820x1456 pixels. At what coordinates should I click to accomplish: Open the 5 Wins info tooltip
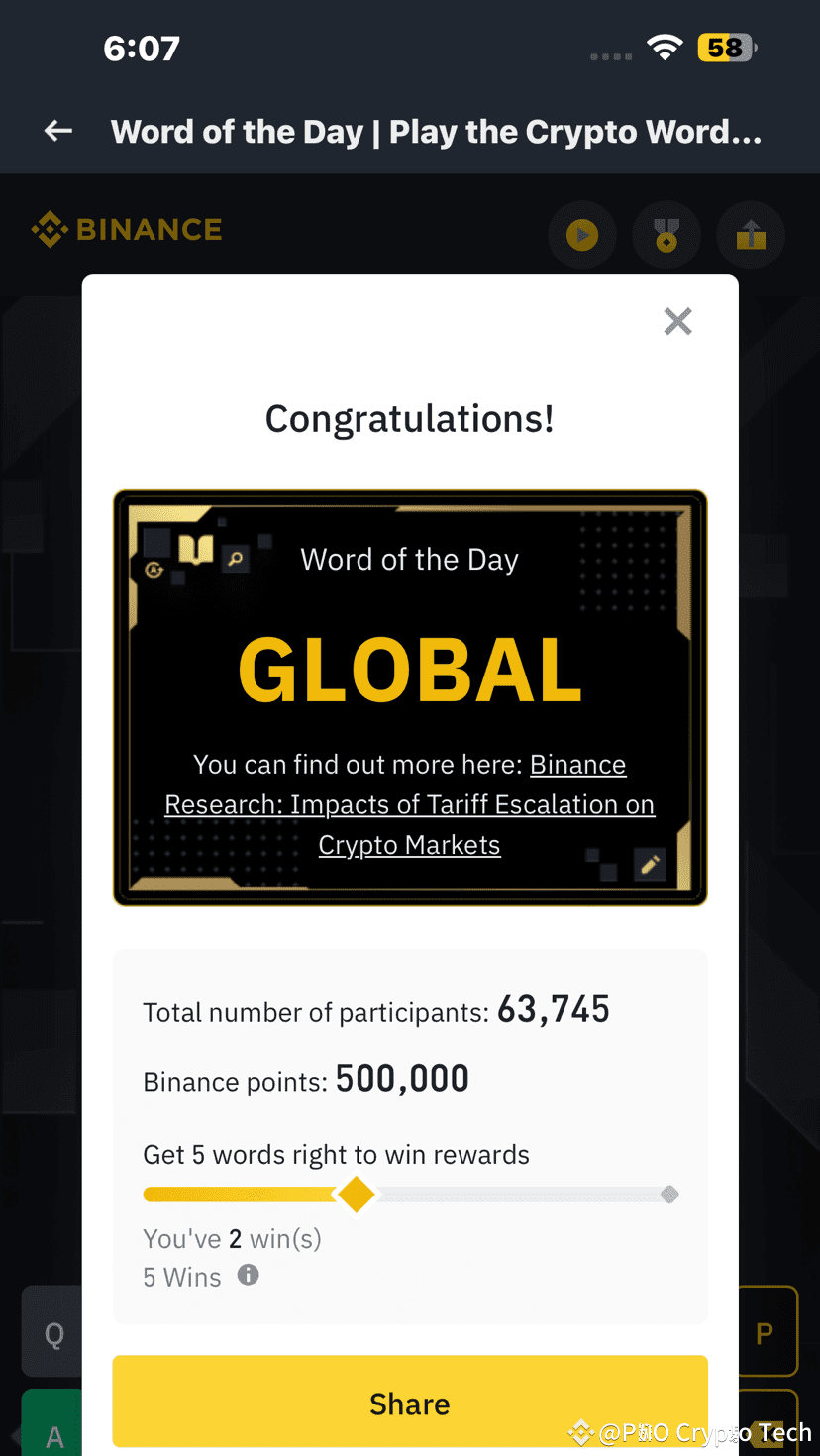click(248, 1276)
